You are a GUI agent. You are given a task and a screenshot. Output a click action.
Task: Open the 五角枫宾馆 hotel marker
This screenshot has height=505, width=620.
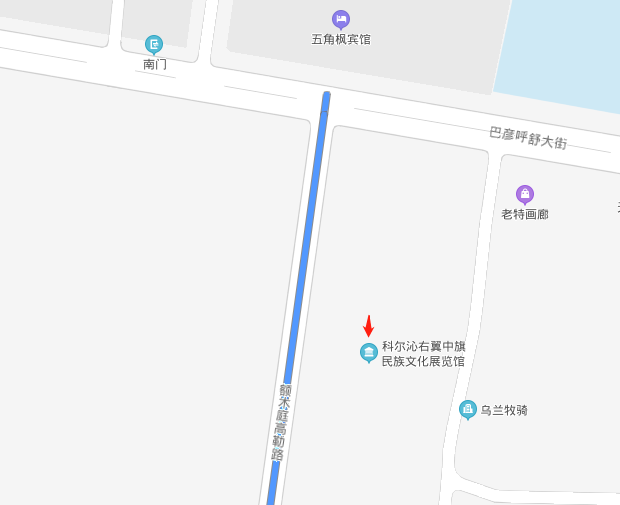(x=341, y=19)
